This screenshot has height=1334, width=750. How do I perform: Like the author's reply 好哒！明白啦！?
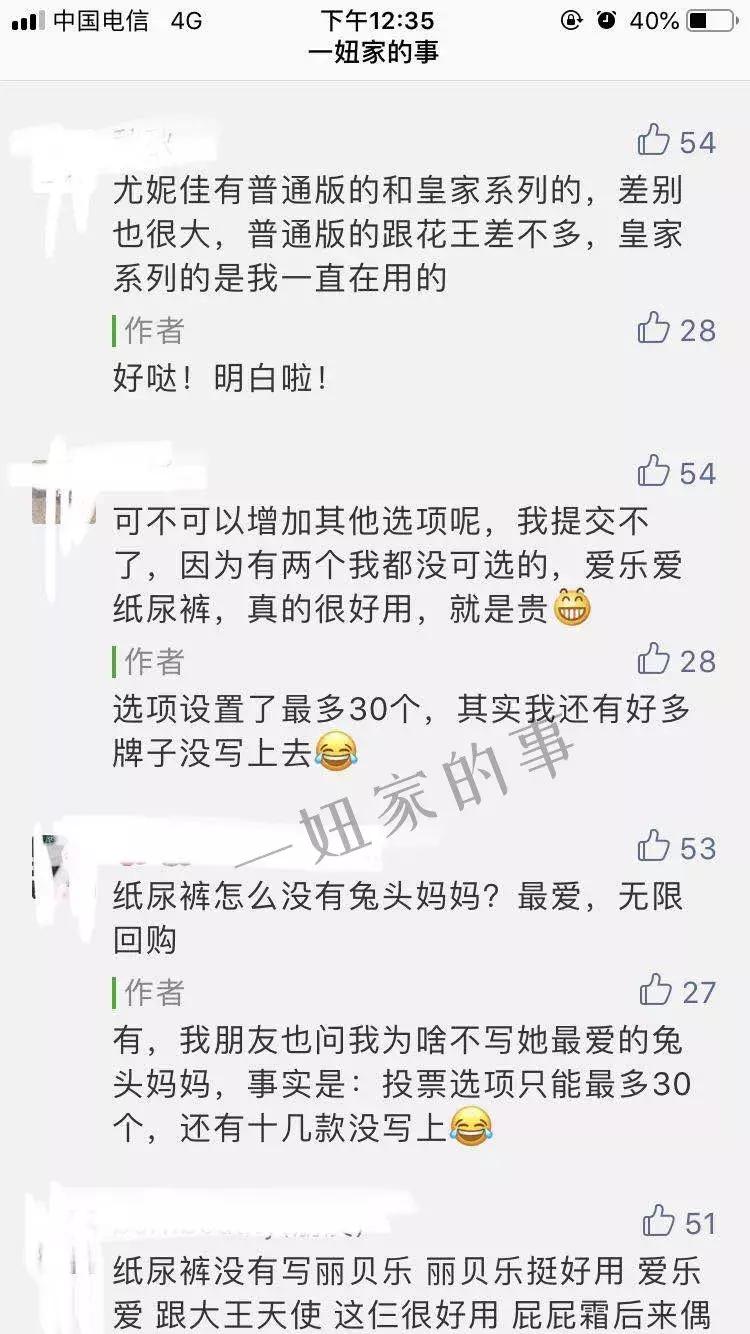click(654, 328)
